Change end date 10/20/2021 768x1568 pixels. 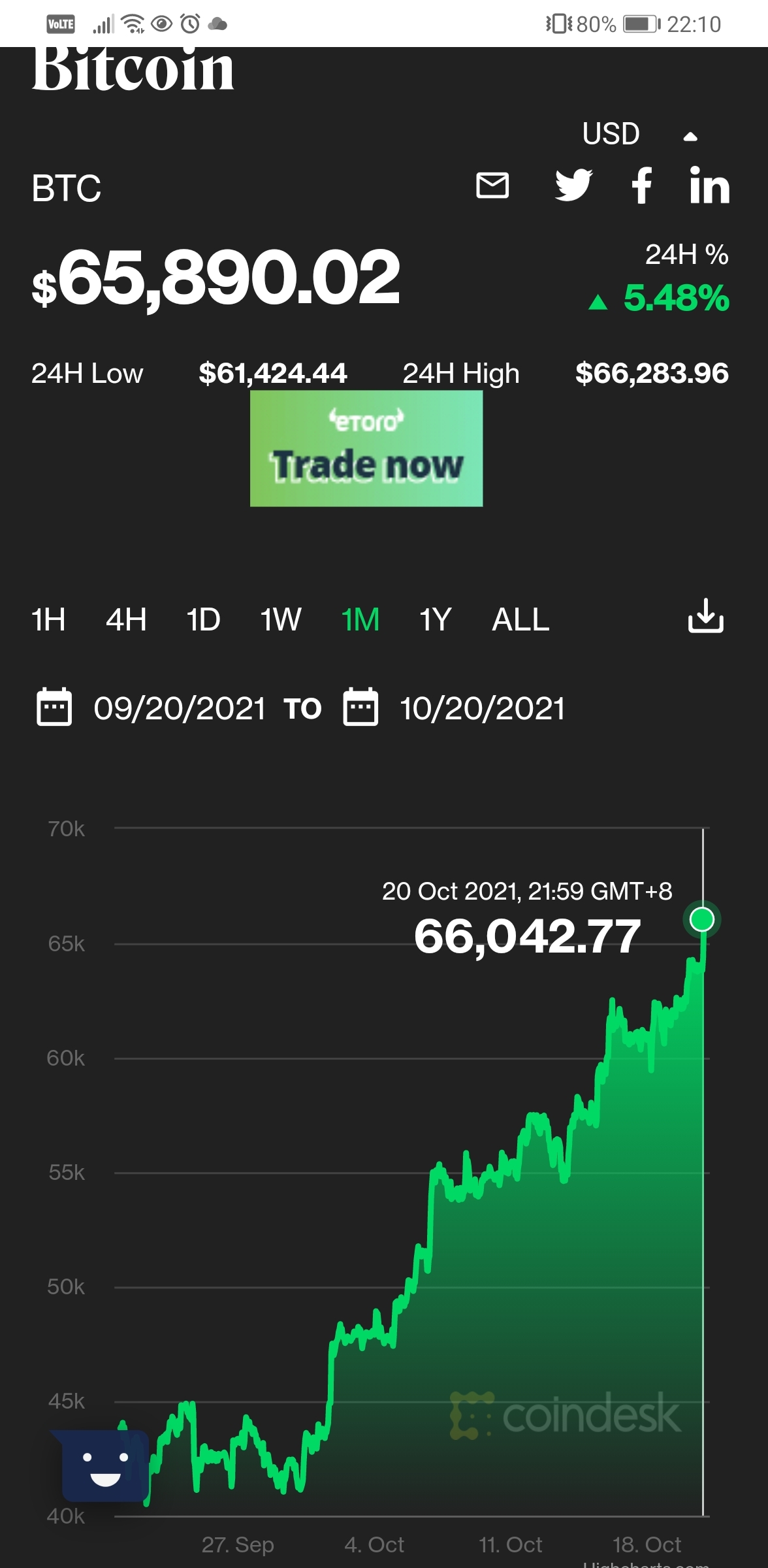[454, 708]
